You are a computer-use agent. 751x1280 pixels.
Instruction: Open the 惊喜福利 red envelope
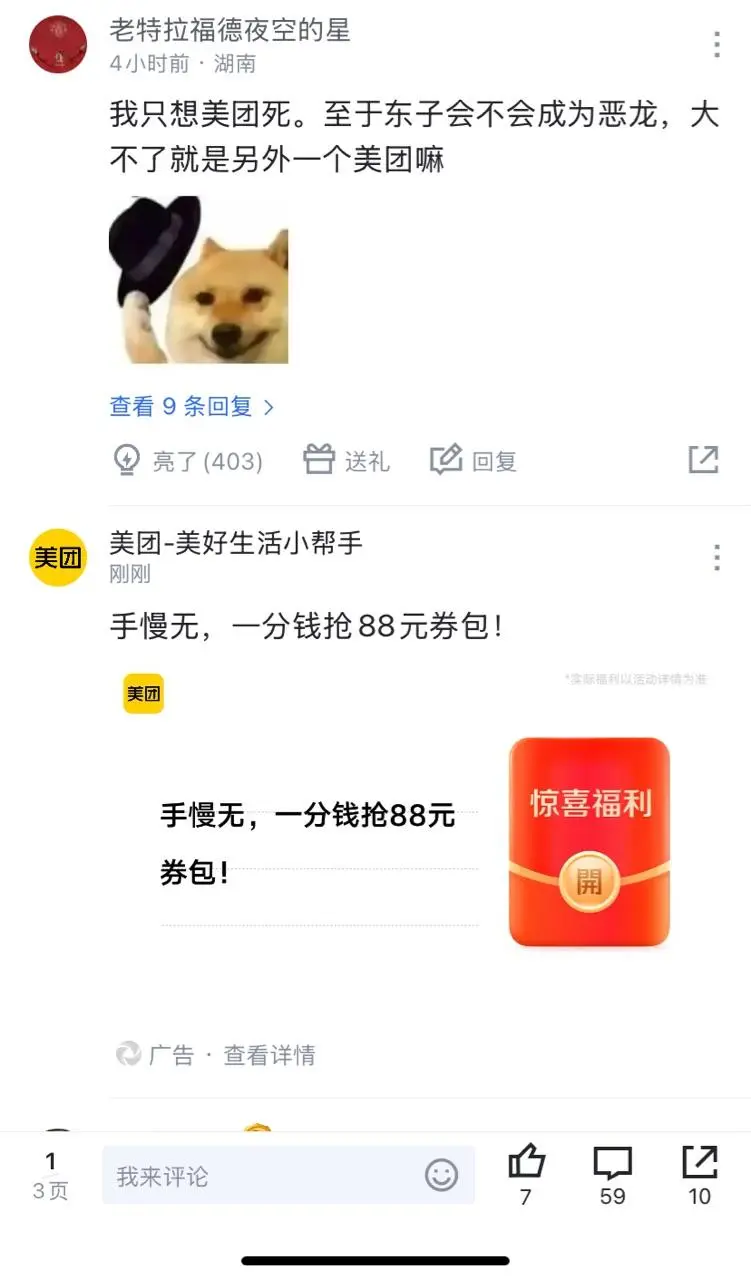pyautogui.click(x=589, y=842)
